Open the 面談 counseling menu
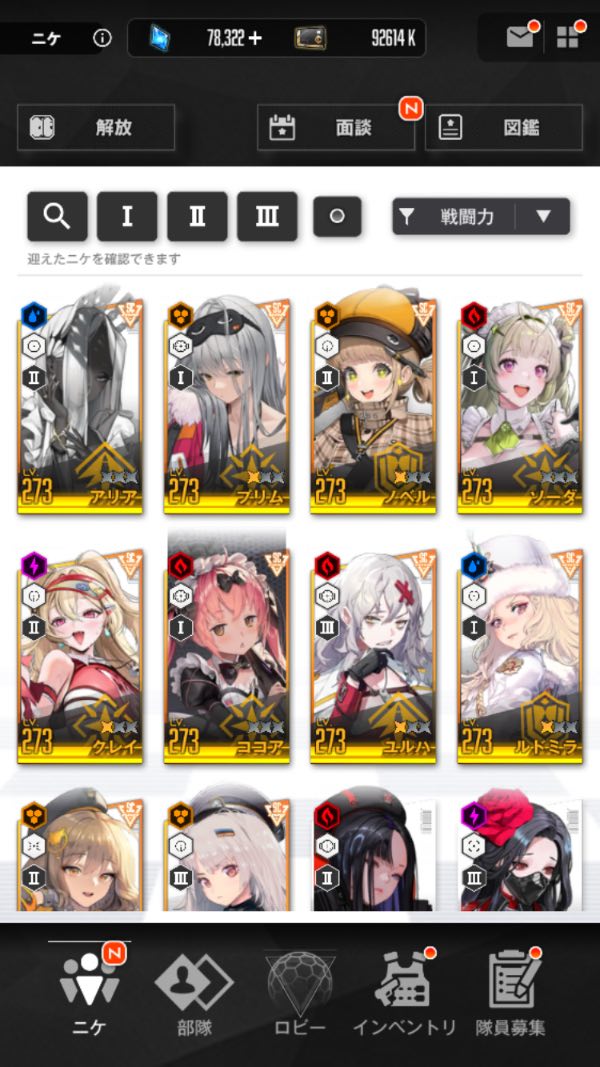This screenshot has height=1067, width=600. click(x=336, y=128)
